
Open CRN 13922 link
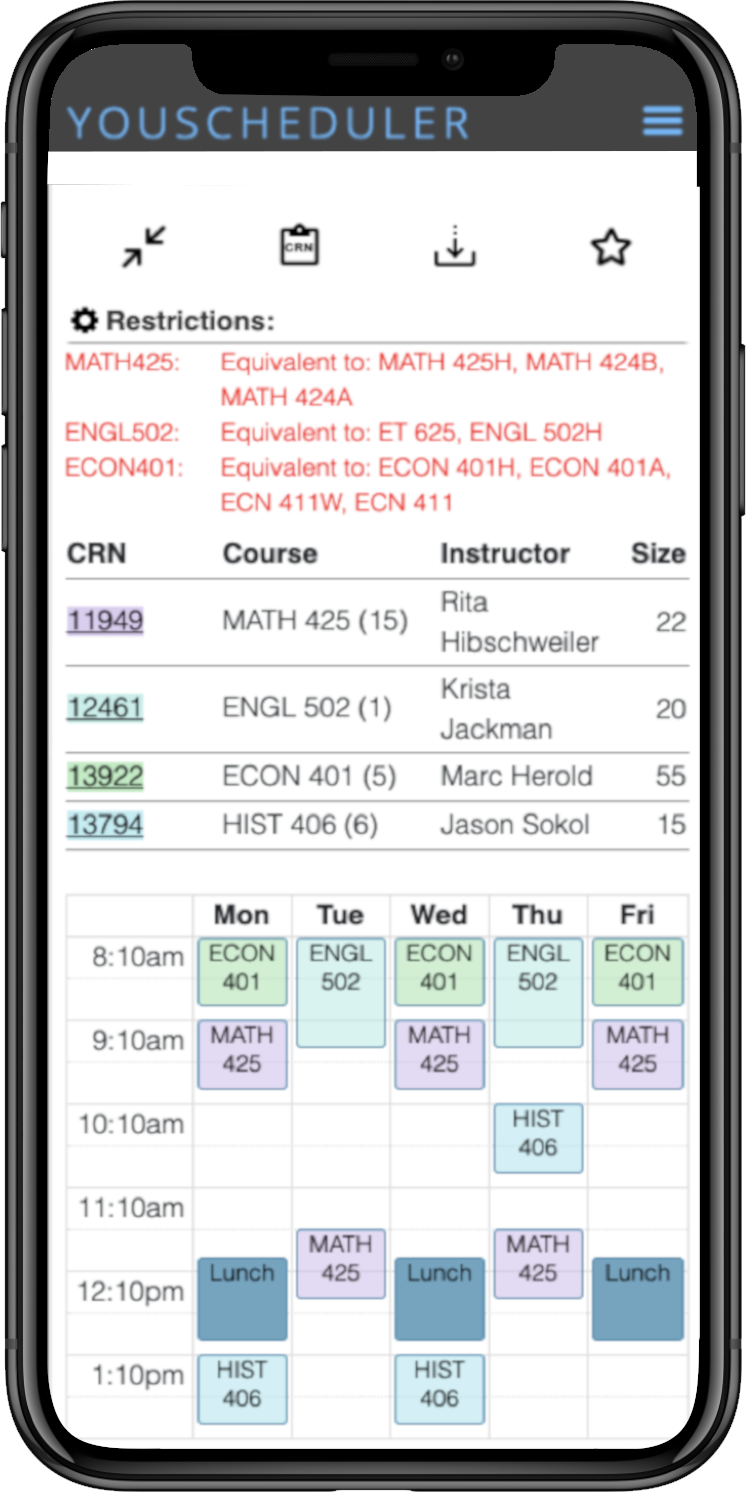(x=105, y=776)
